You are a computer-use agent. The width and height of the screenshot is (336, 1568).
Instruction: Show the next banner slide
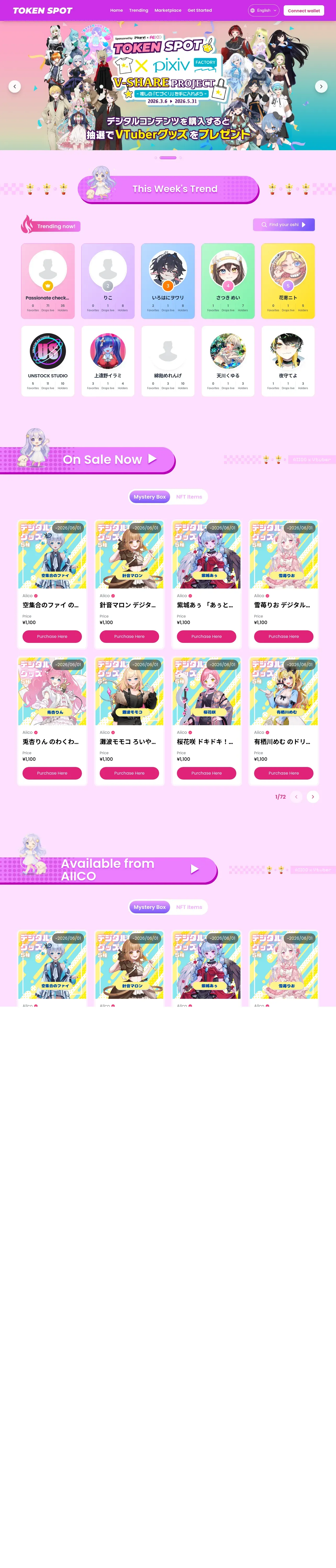[321, 87]
